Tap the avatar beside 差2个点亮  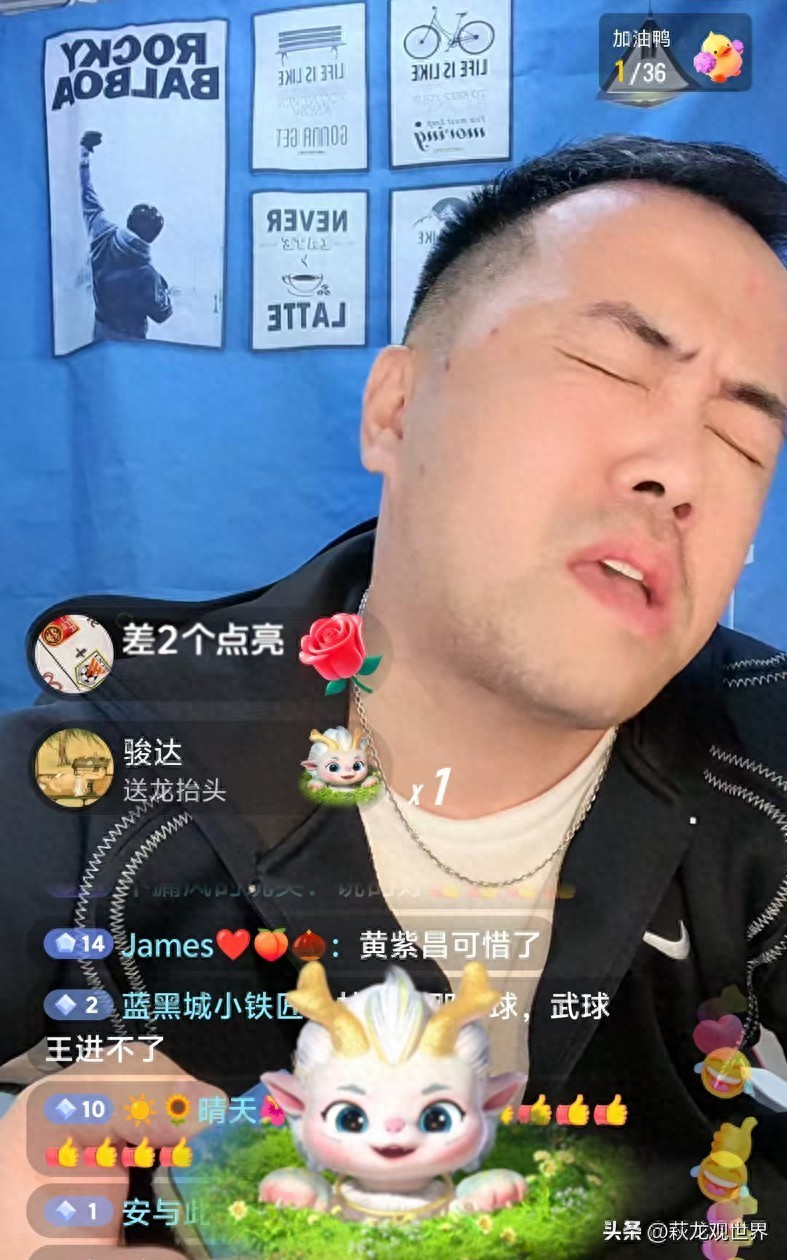click(74, 654)
